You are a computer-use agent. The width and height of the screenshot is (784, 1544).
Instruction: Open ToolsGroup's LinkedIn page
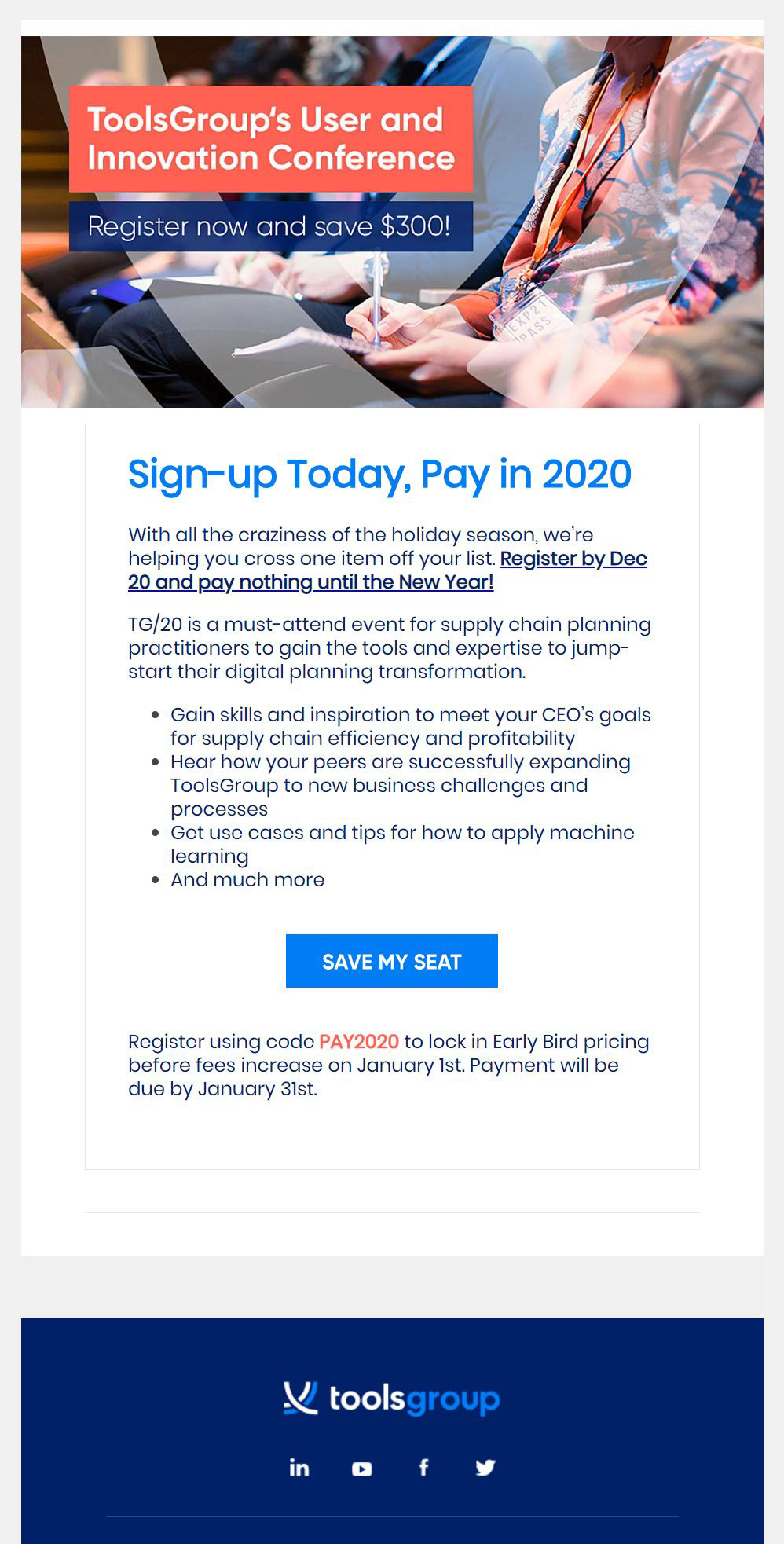click(299, 1468)
